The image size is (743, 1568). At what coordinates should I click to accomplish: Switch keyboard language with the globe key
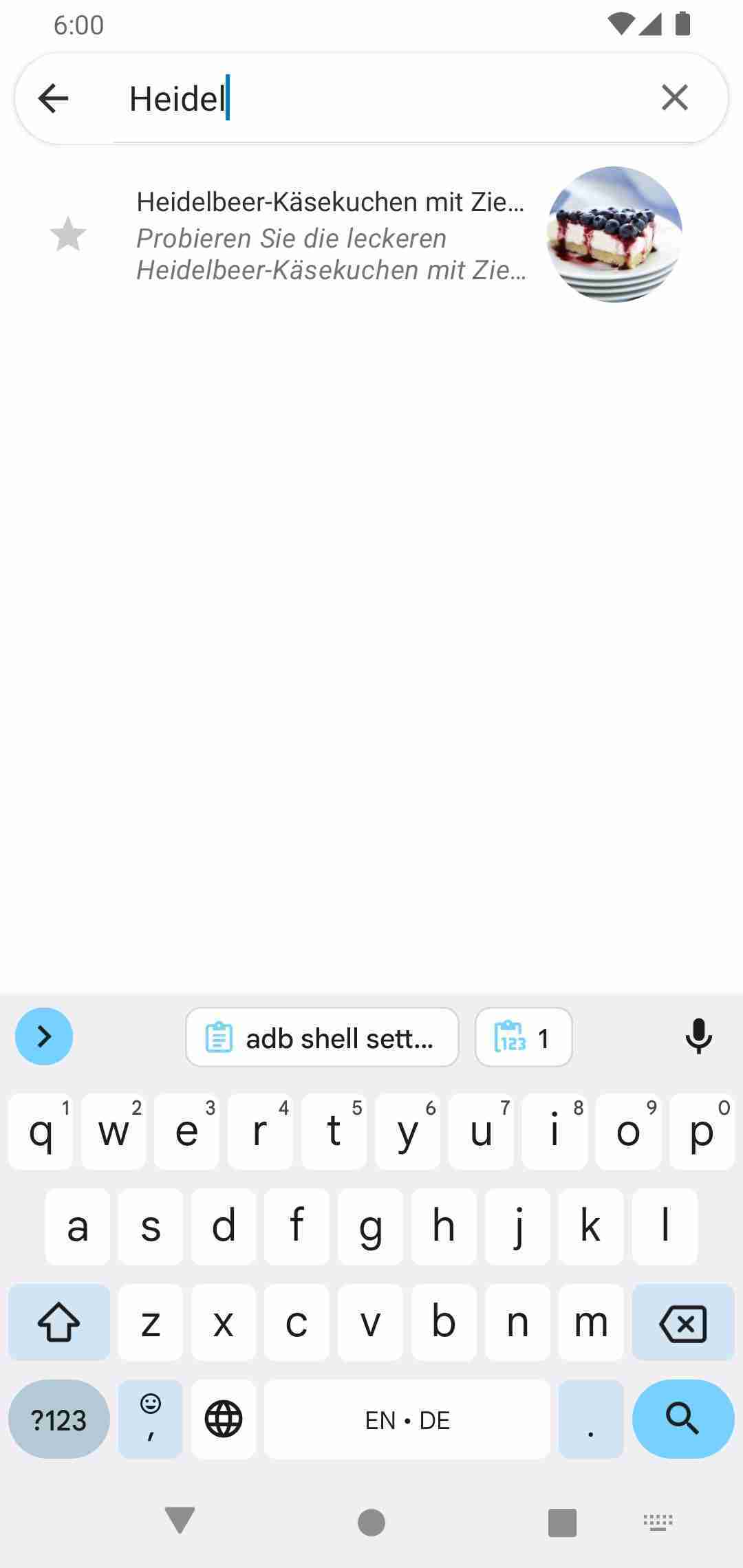[224, 1419]
